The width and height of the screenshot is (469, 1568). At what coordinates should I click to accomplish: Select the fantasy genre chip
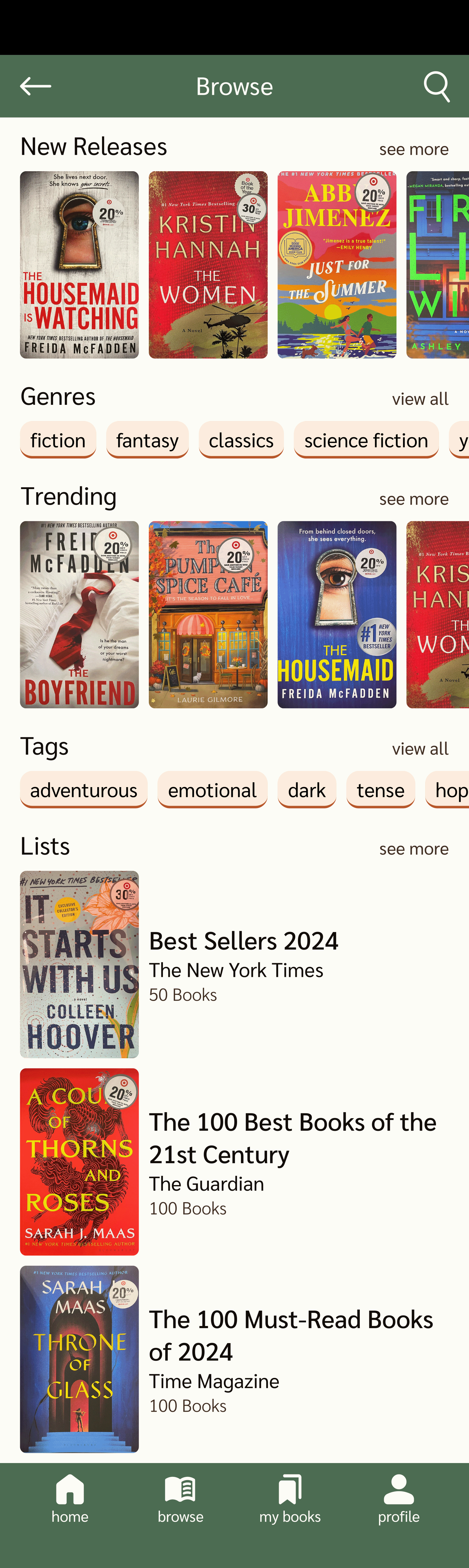pos(147,440)
